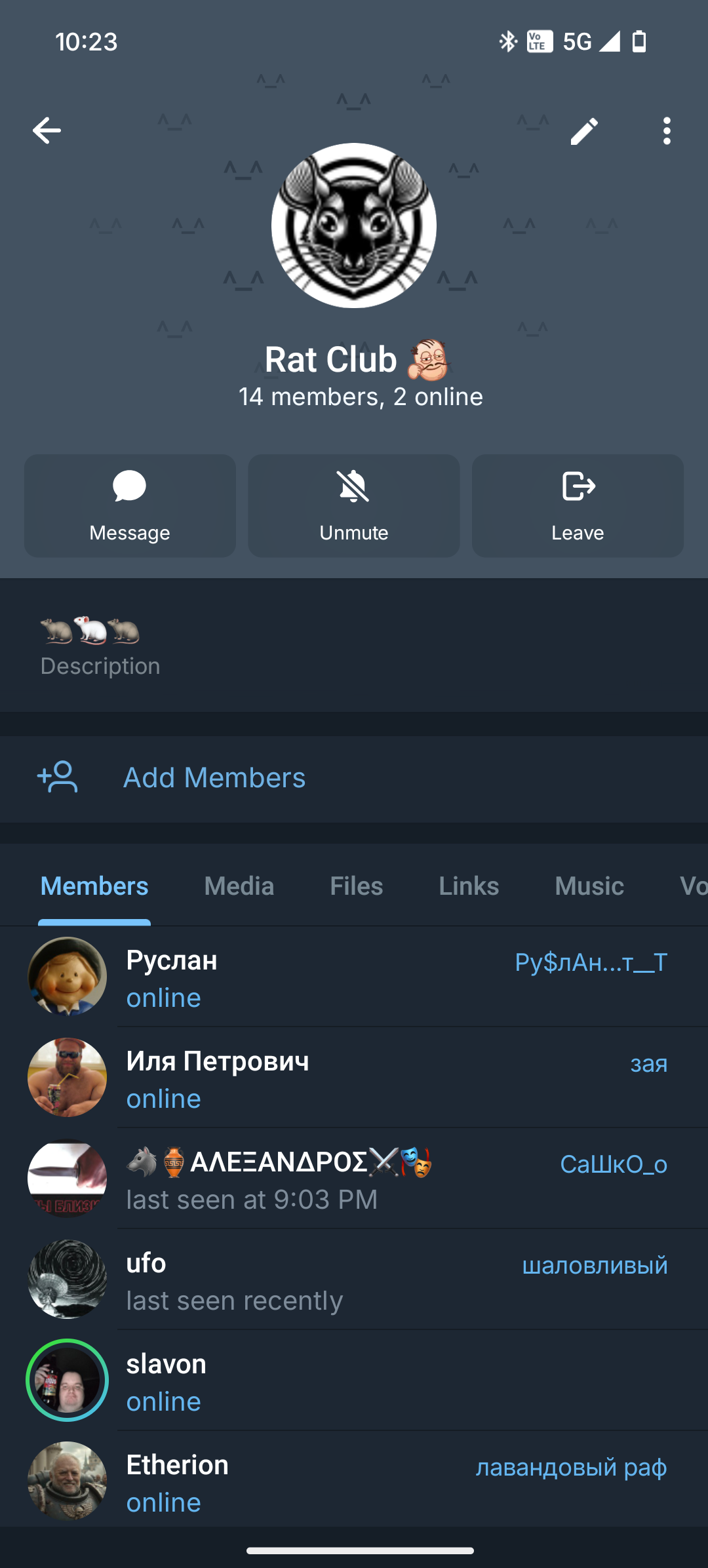Edit the group with the pencil icon
708x1568 pixels.
coord(583,131)
